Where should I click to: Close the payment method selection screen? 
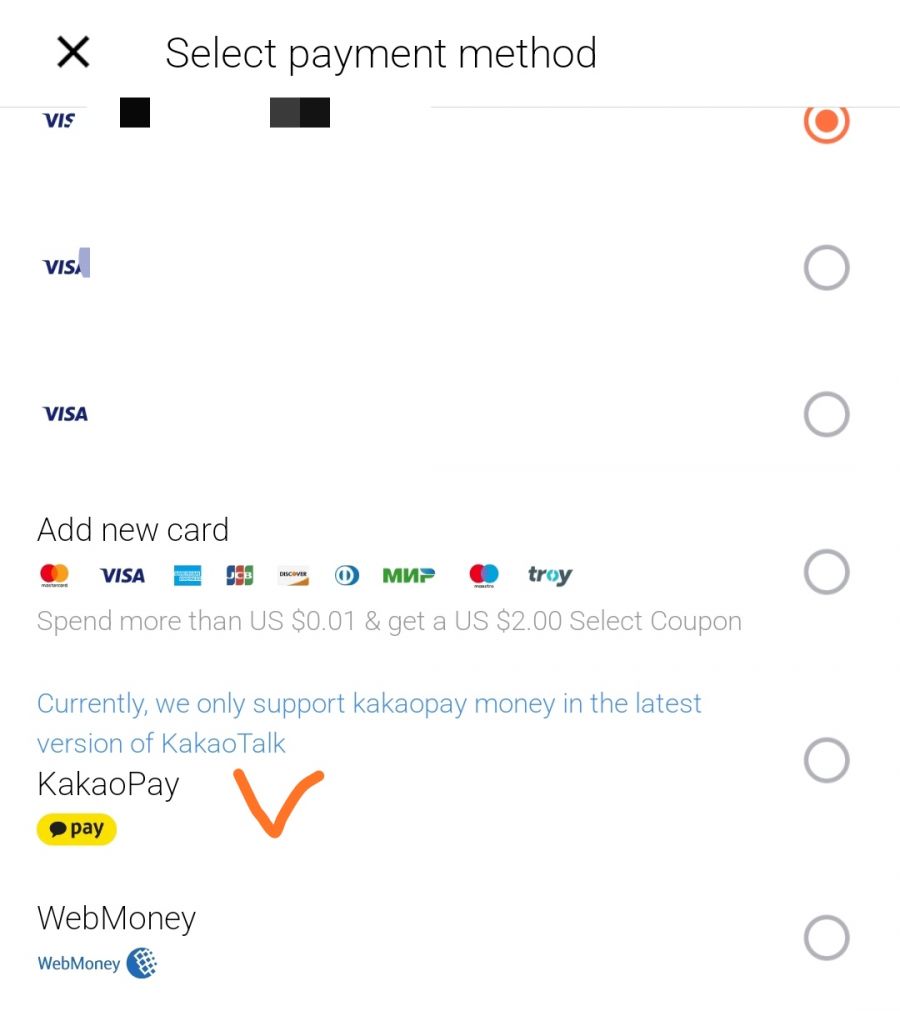tap(73, 52)
